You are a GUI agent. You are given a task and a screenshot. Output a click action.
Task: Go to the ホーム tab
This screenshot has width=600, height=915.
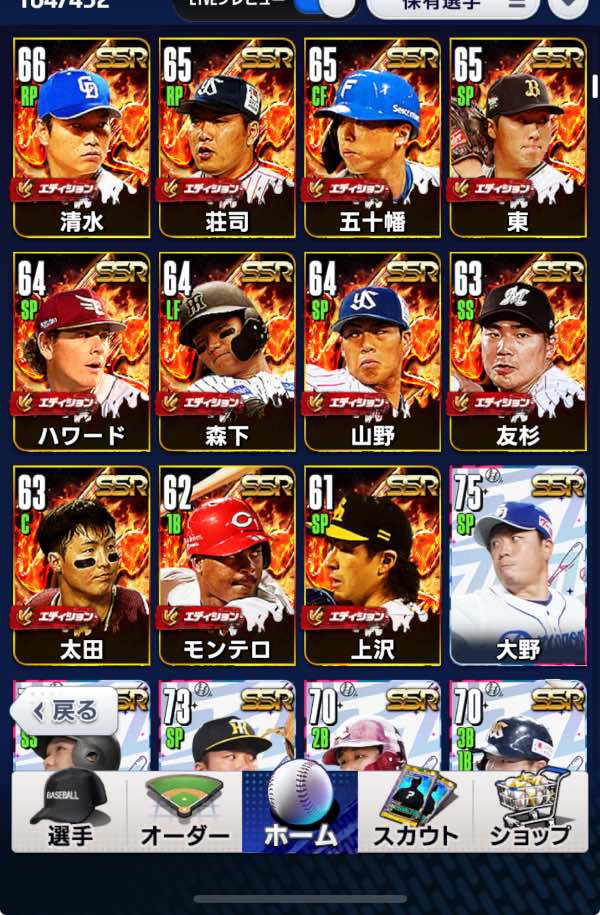pyautogui.click(x=300, y=811)
